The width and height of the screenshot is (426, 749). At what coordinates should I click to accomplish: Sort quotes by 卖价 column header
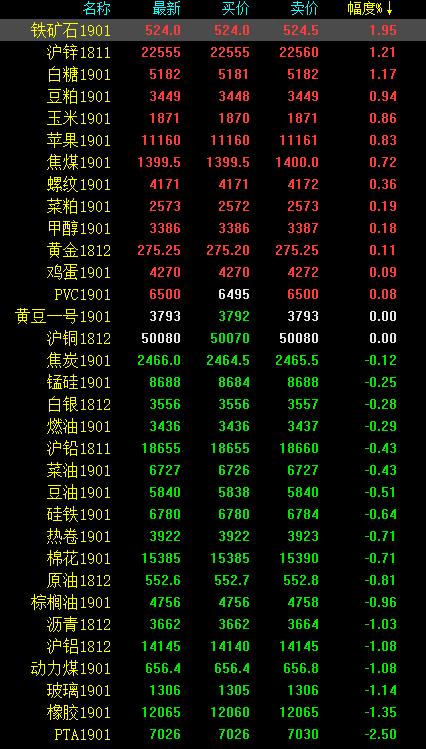click(x=304, y=9)
